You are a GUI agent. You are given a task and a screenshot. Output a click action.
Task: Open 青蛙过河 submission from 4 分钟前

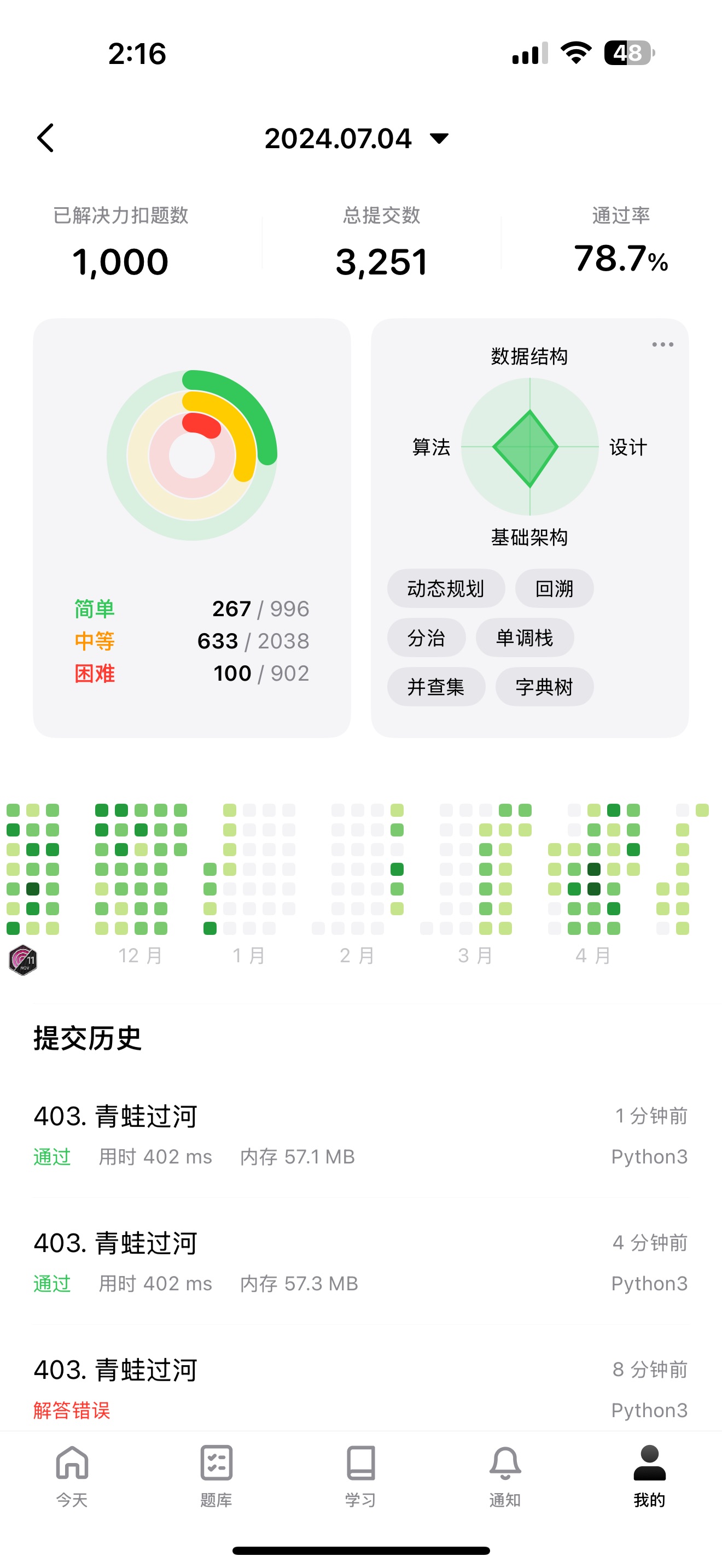pyautogui.click(x=360, y=1262)
